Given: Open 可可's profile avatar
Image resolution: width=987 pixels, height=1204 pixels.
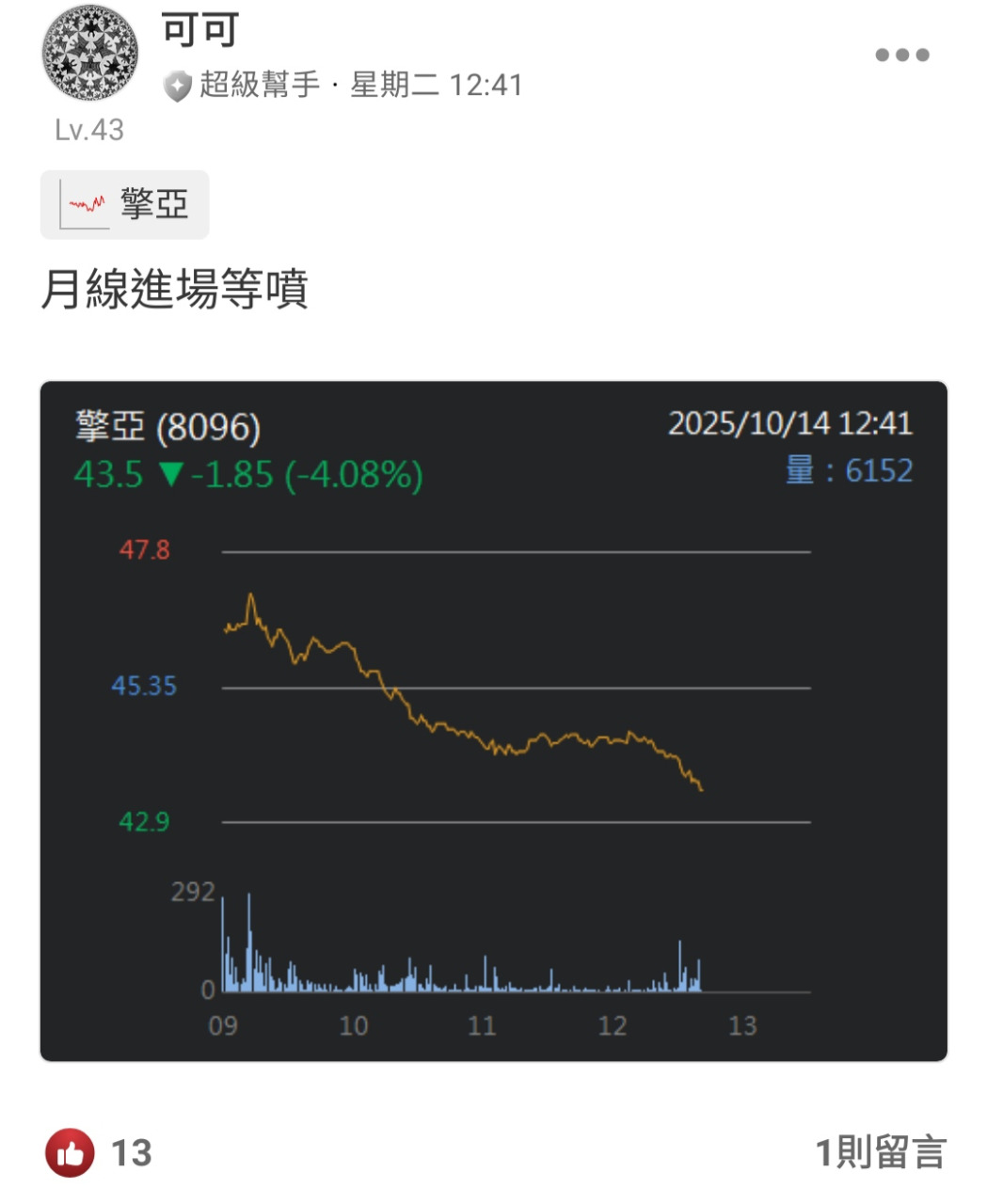Looking at the screenshot, I should pos(89,52).
